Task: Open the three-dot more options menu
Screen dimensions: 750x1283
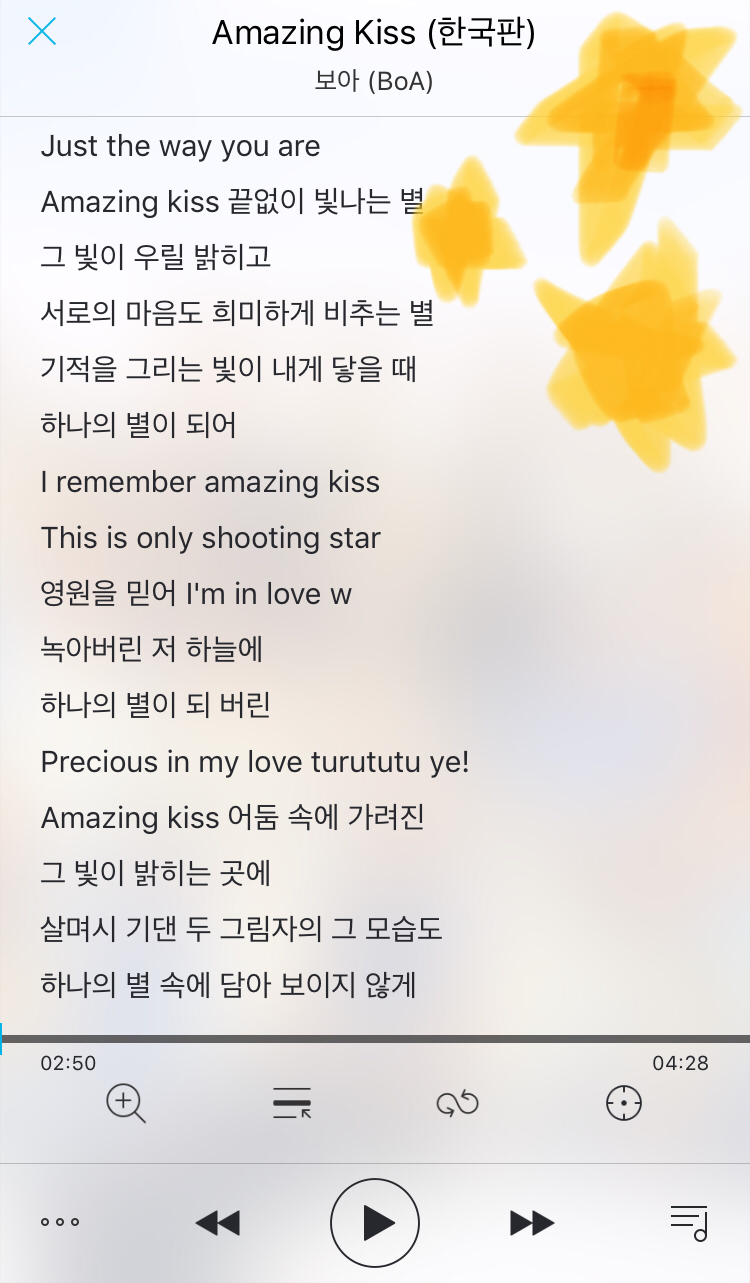Action: point(59,1222)
